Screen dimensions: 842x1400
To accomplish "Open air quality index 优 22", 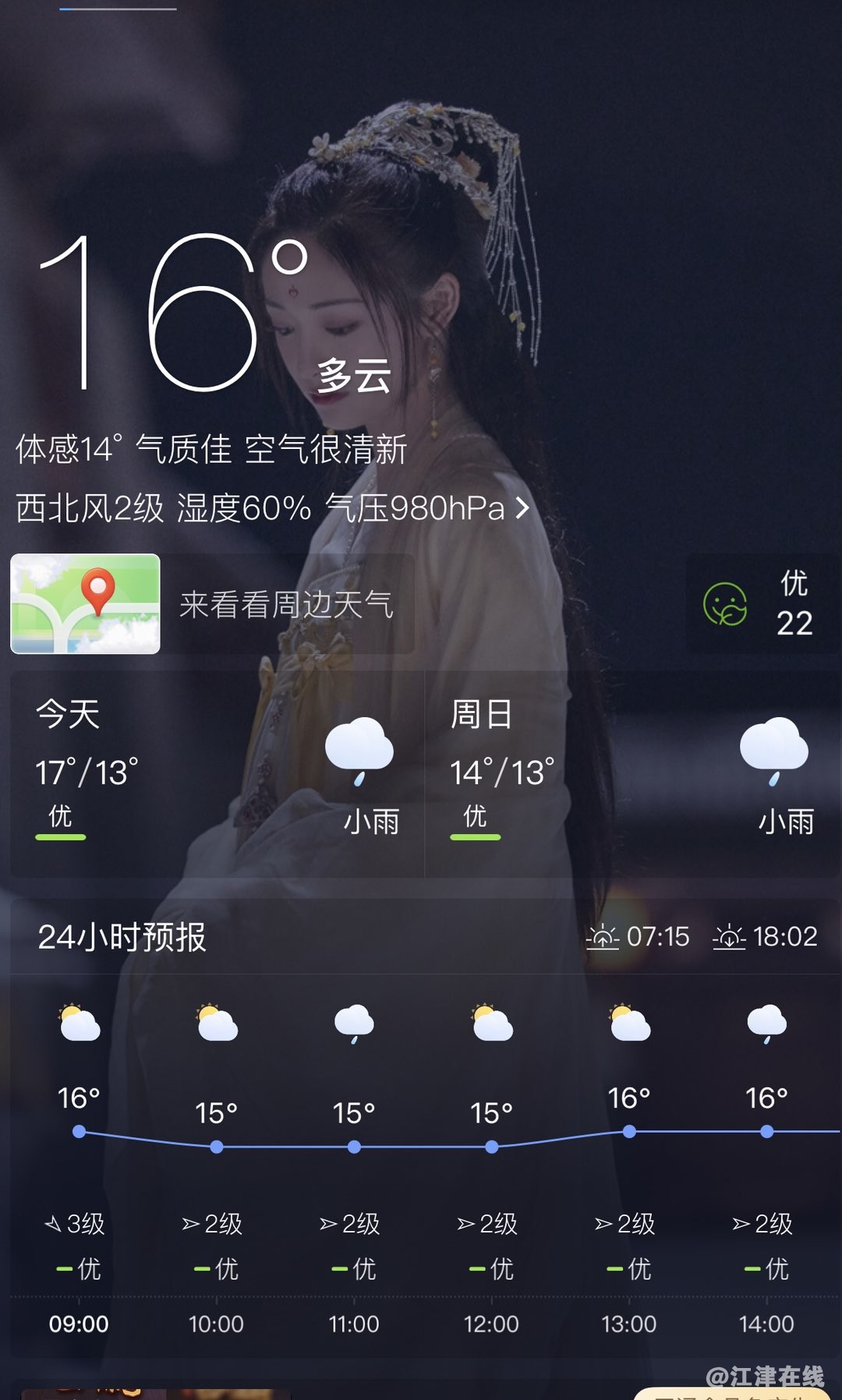I will pyautogui.click(x=762, y=604).
